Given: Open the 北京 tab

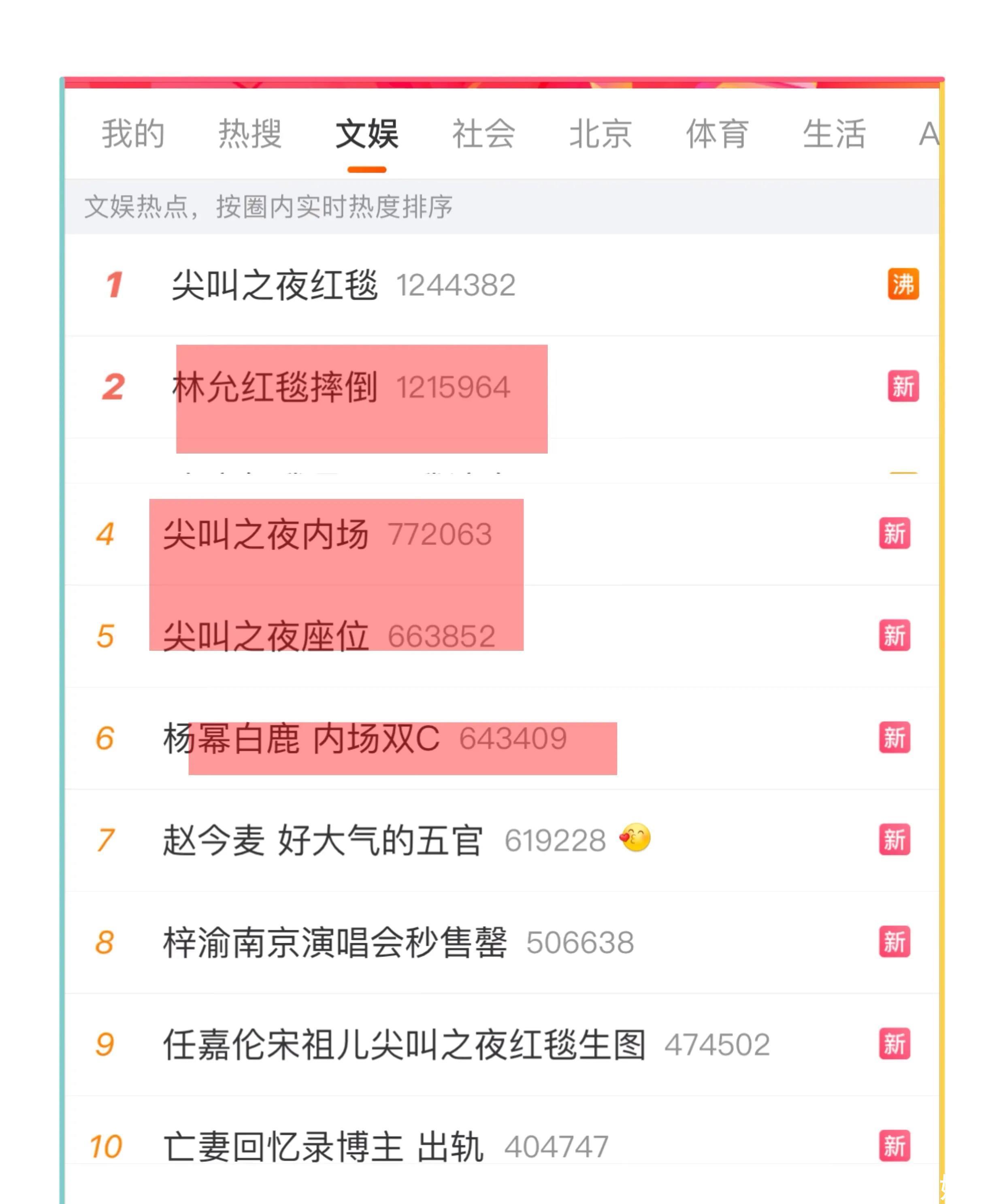Looking at the screenshot, I should click(x=600, y=134).
